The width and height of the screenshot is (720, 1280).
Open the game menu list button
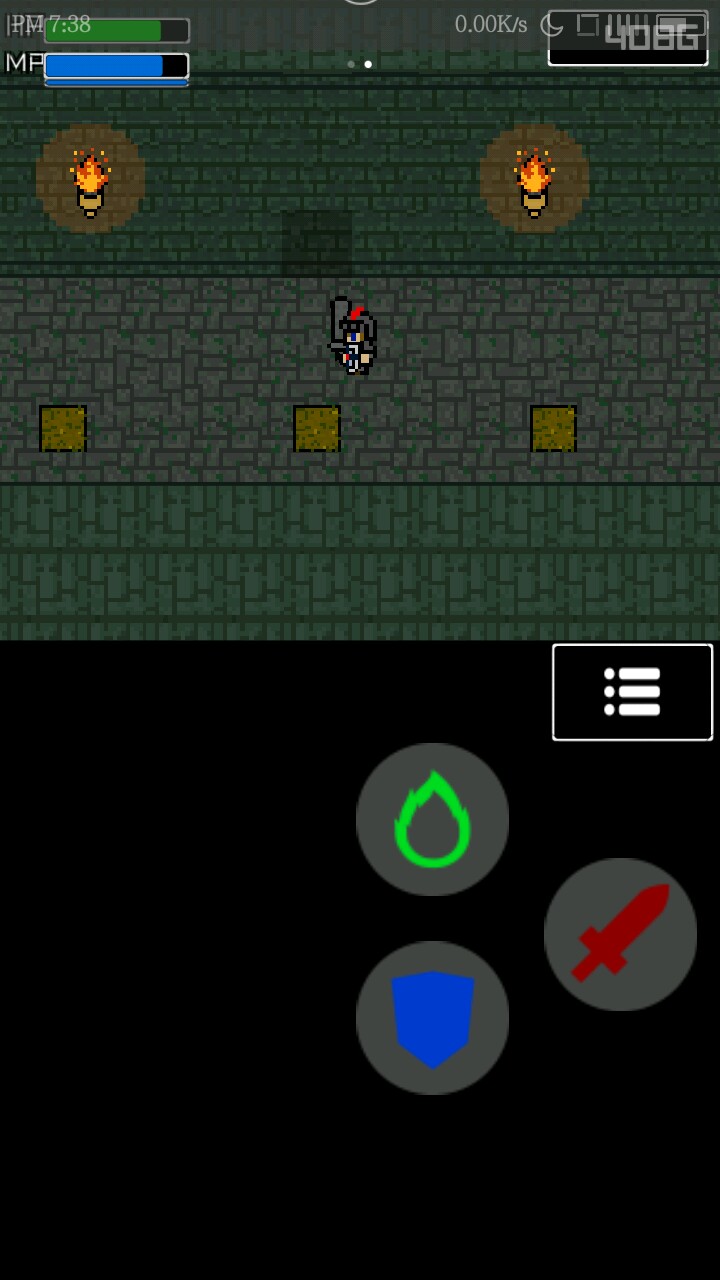[x=632, y=692]
